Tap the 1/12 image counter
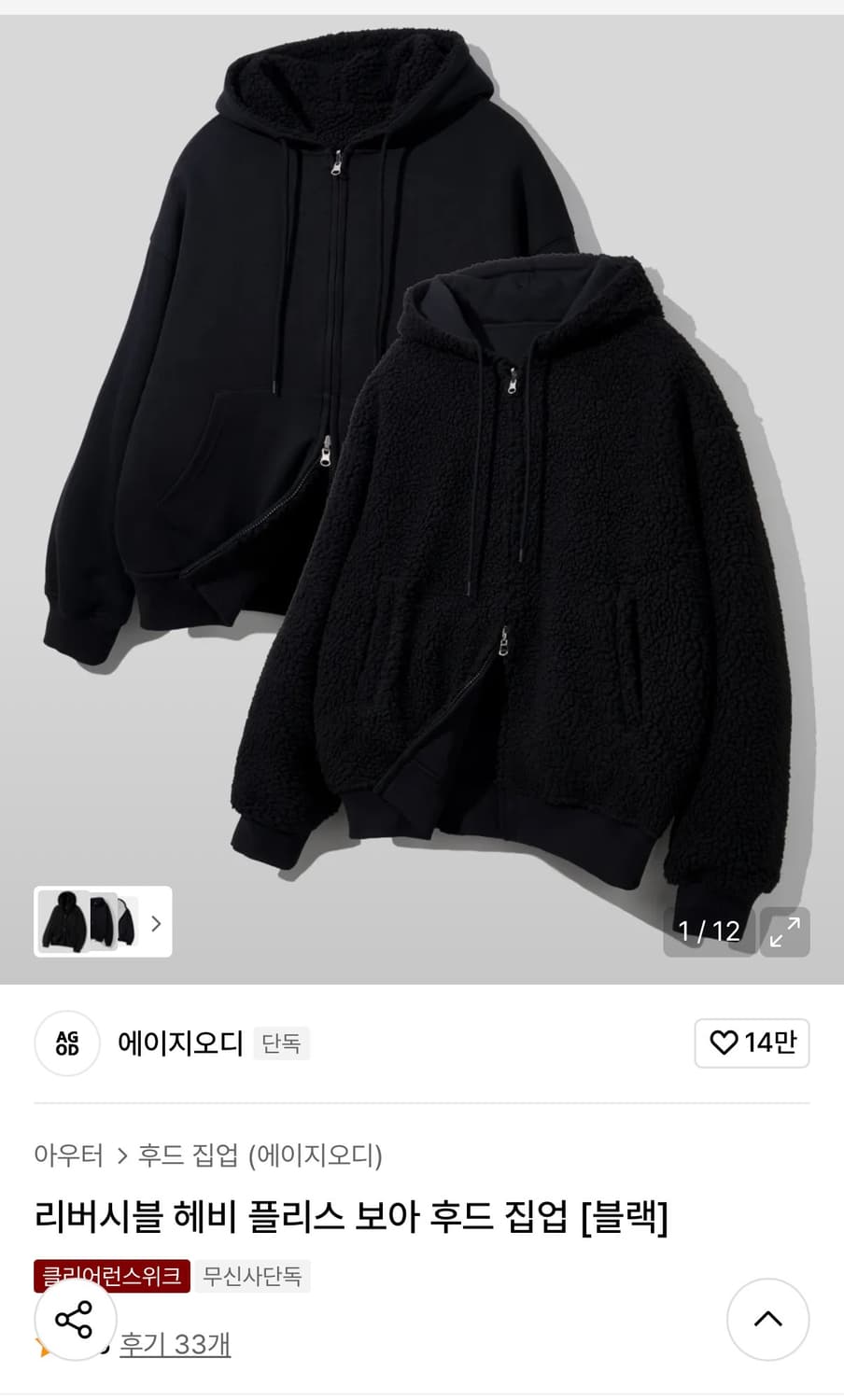This screenshot has width=844, height=1400. 709,931
